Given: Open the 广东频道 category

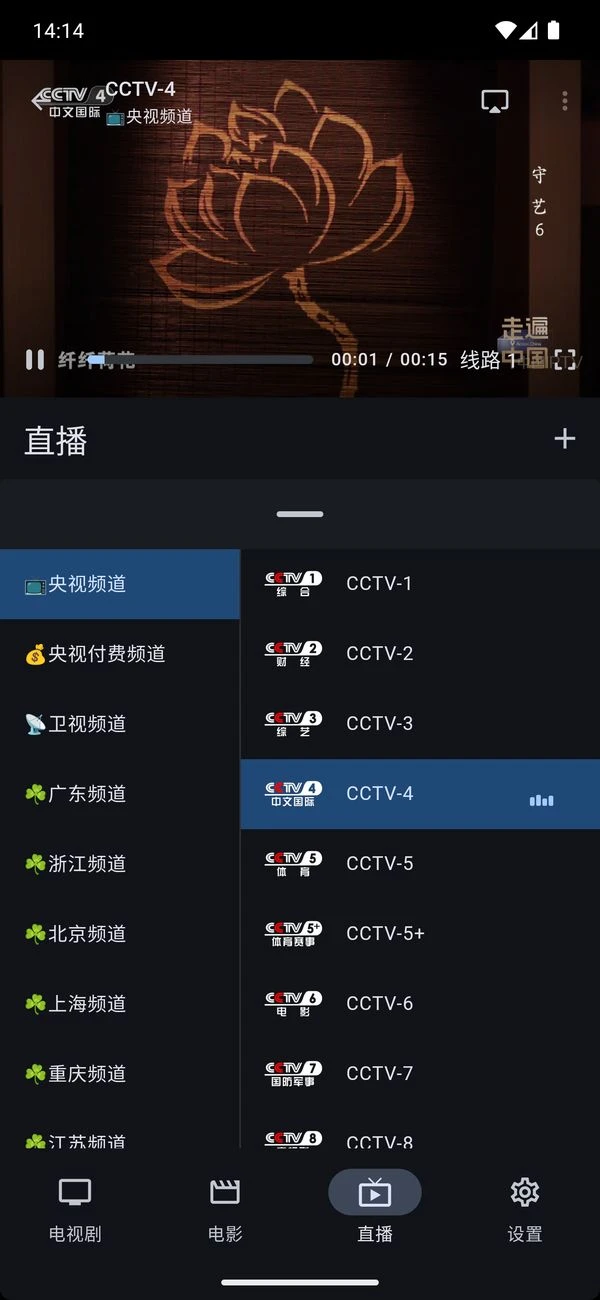Looking at the screenshot, I should (x=87, y=794).
